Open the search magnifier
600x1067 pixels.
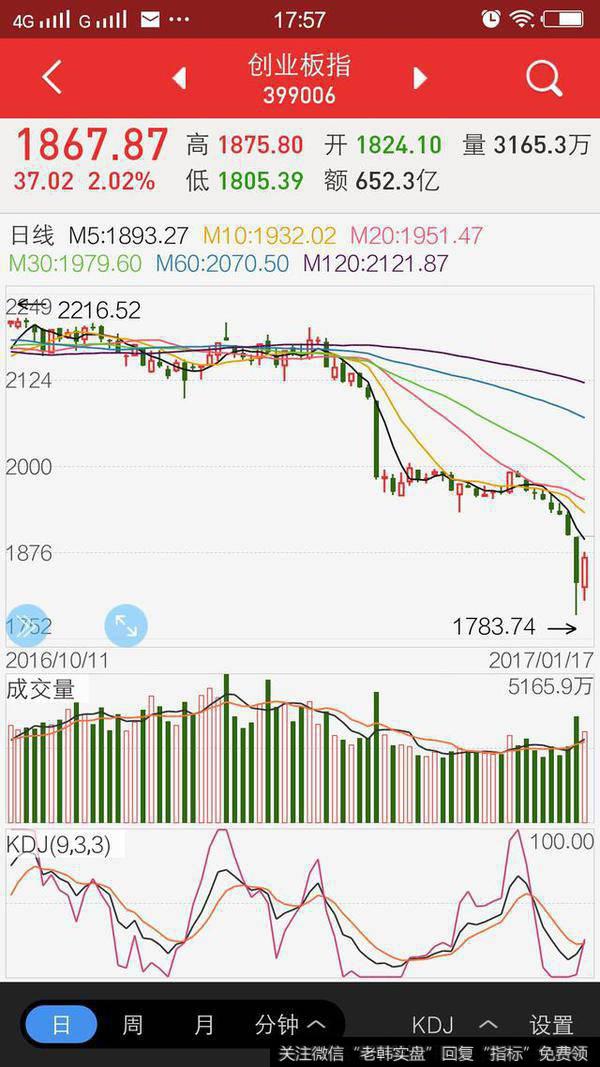point(543,78)
